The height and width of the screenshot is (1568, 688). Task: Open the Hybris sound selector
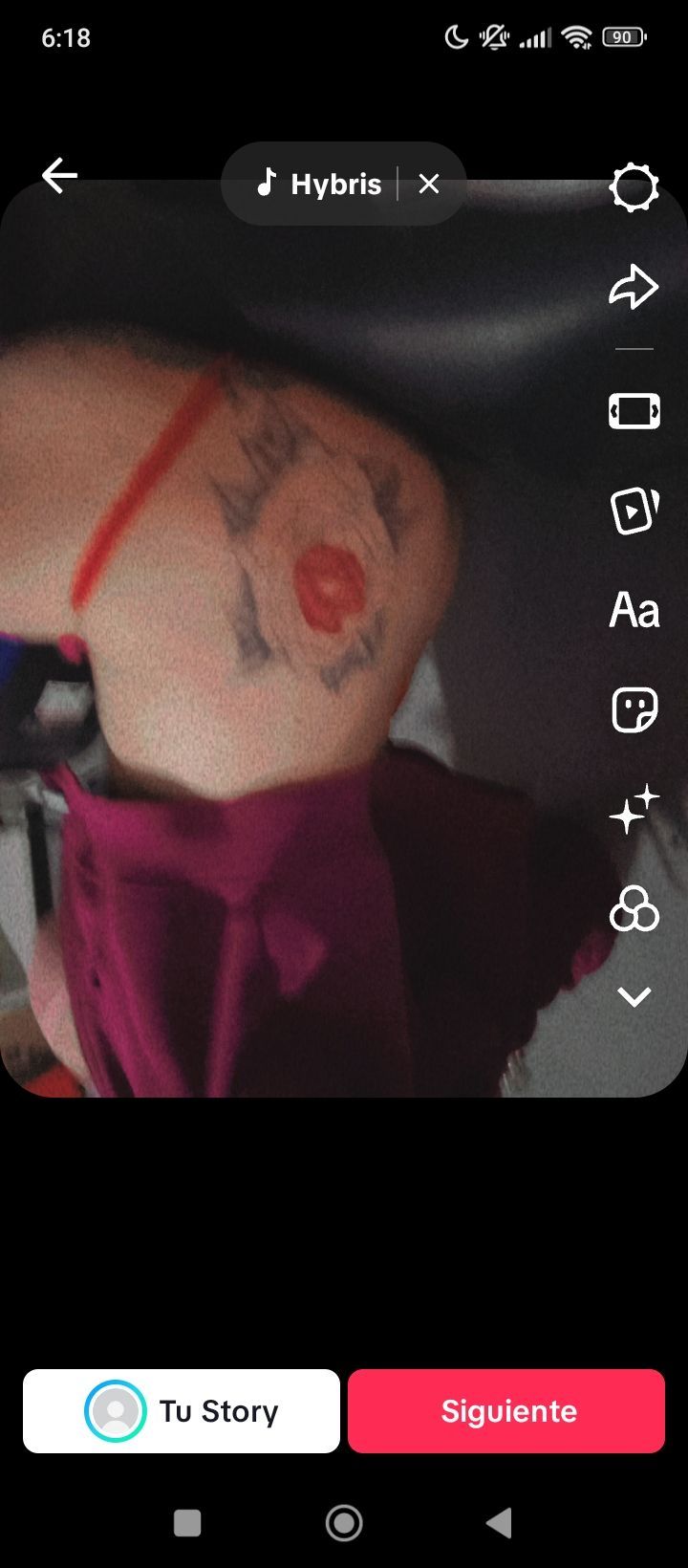[320, 184]
